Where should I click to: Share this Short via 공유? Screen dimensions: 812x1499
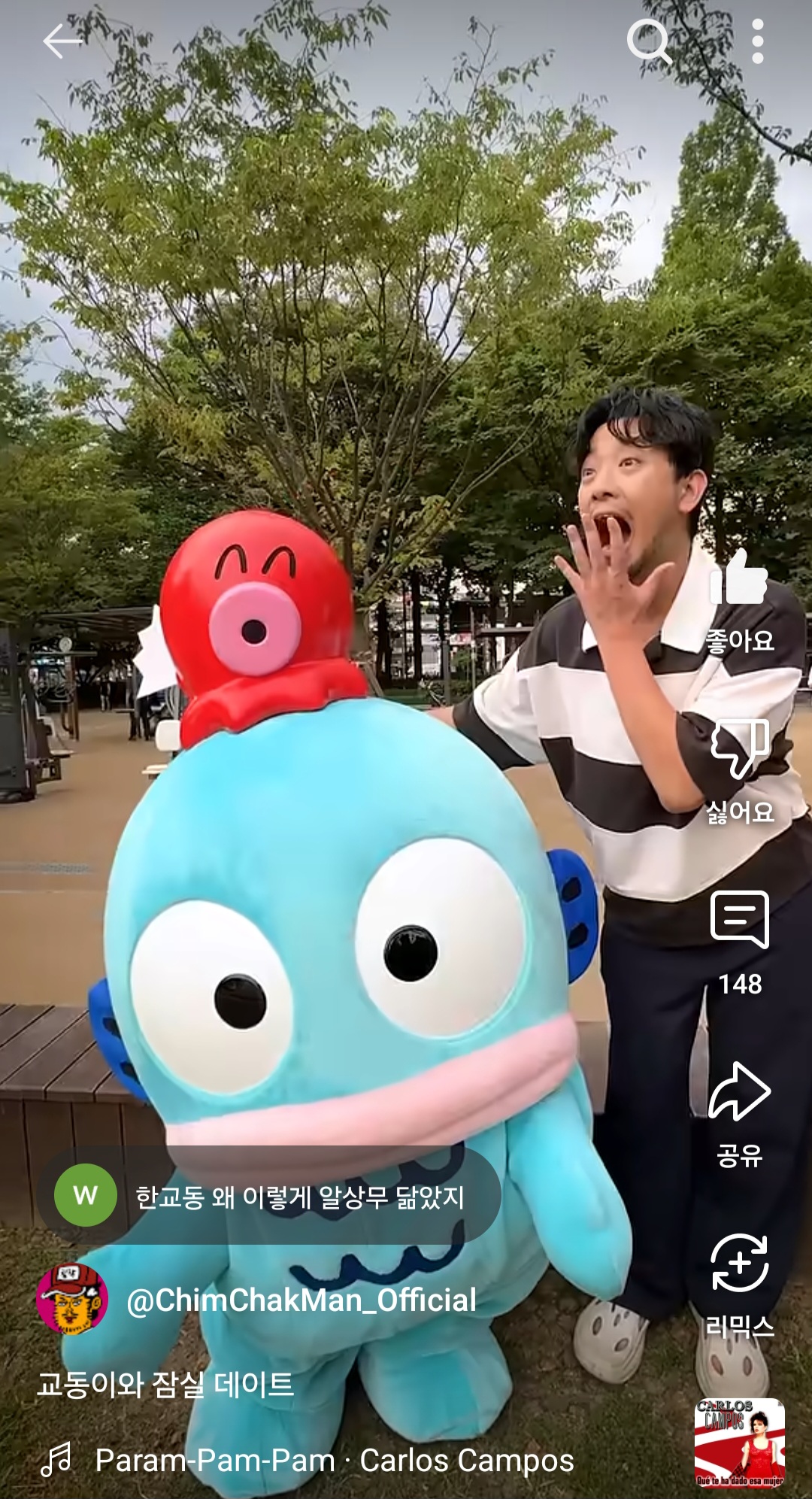739,1092
